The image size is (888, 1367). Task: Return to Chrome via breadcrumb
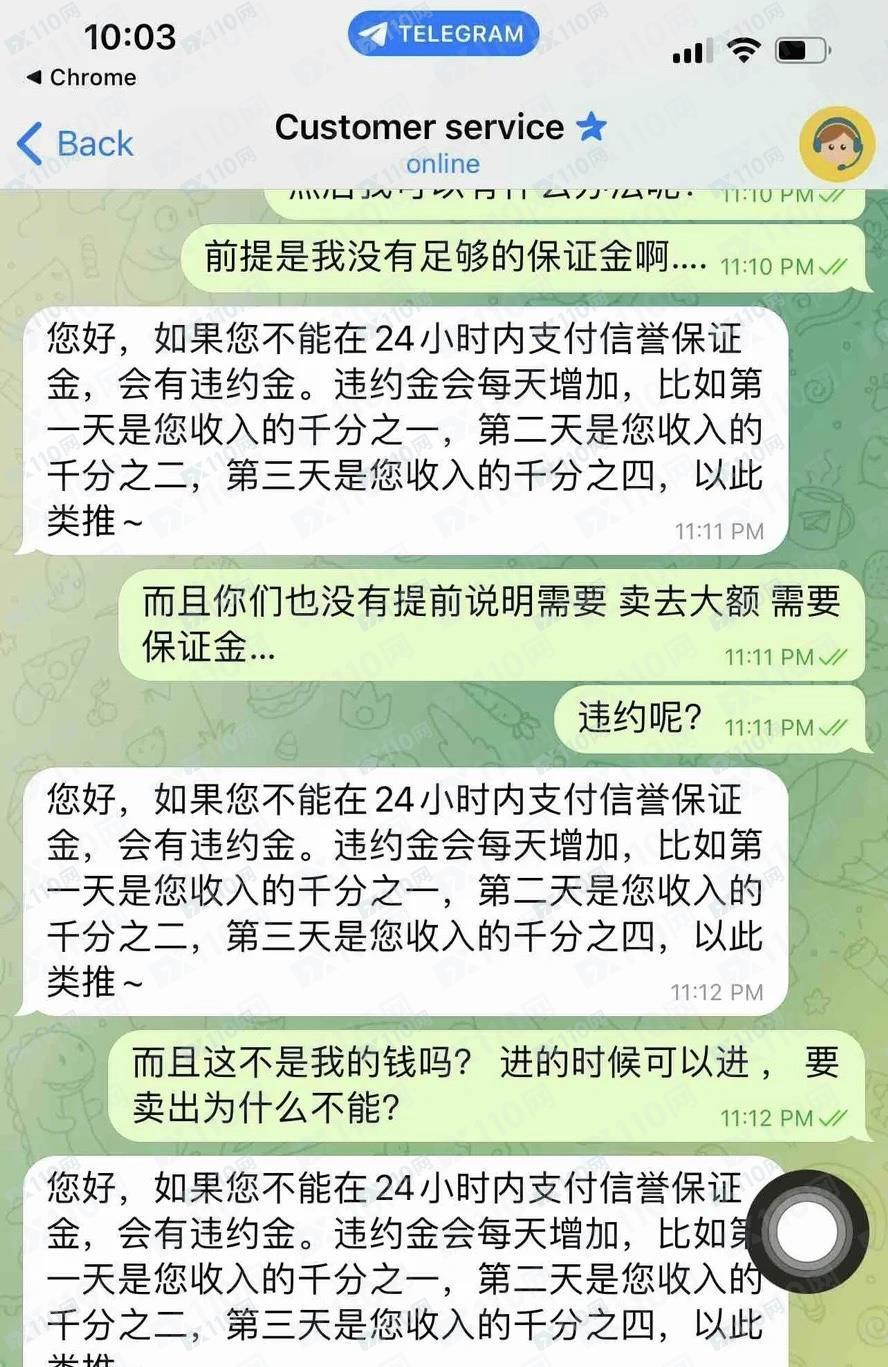tap(82, 77)
